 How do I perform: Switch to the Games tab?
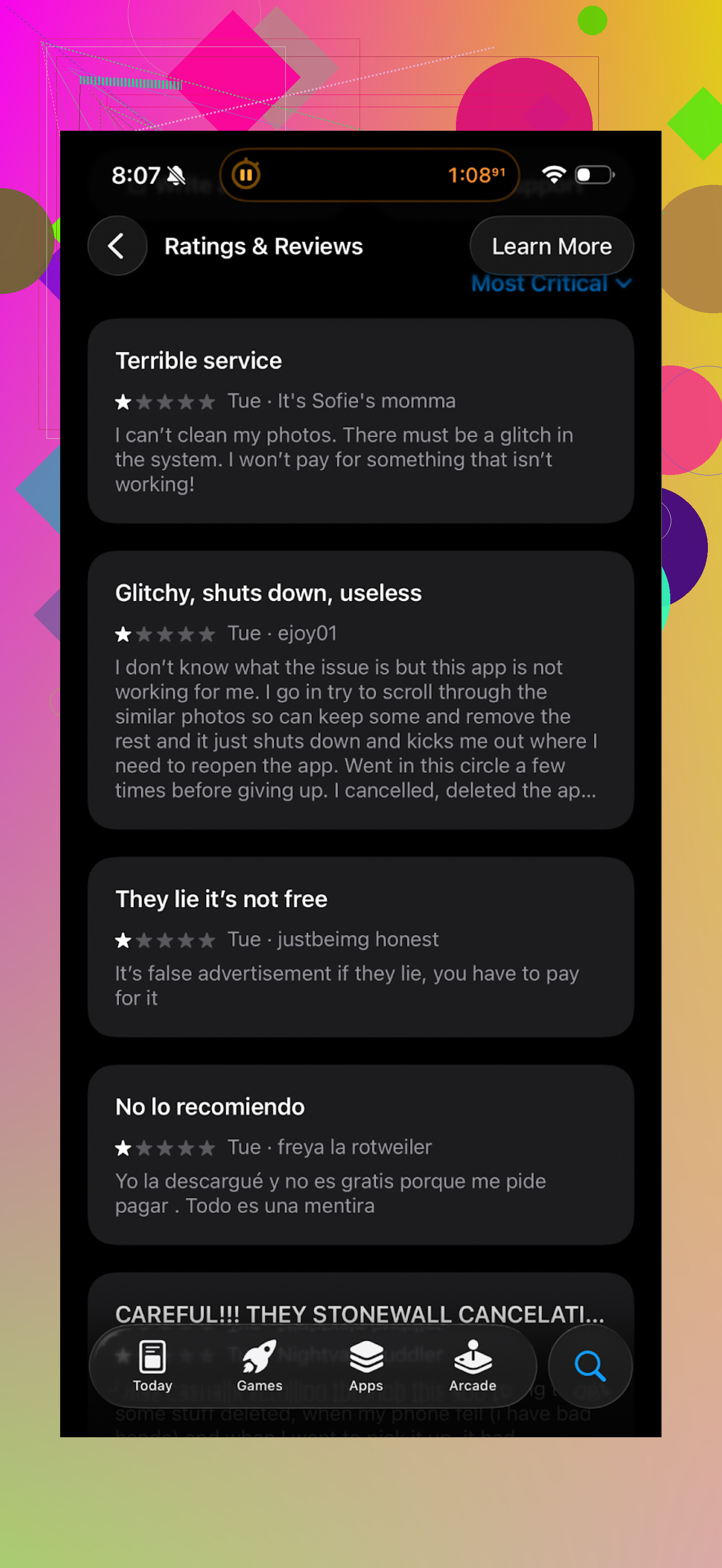pyautogui.click(x=259, y=1367)
